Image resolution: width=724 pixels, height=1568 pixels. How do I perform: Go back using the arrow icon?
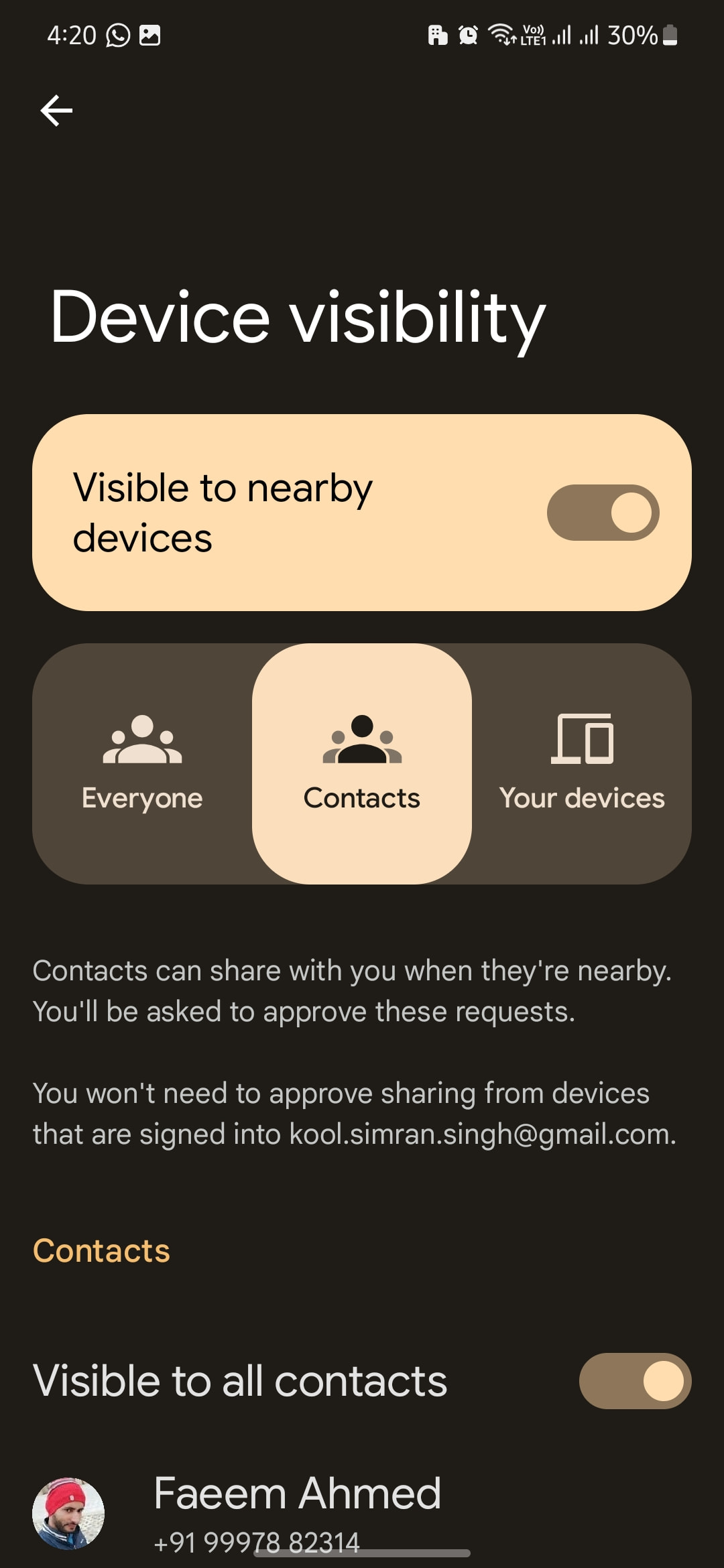pyautogui.click(x=56, y=111)
